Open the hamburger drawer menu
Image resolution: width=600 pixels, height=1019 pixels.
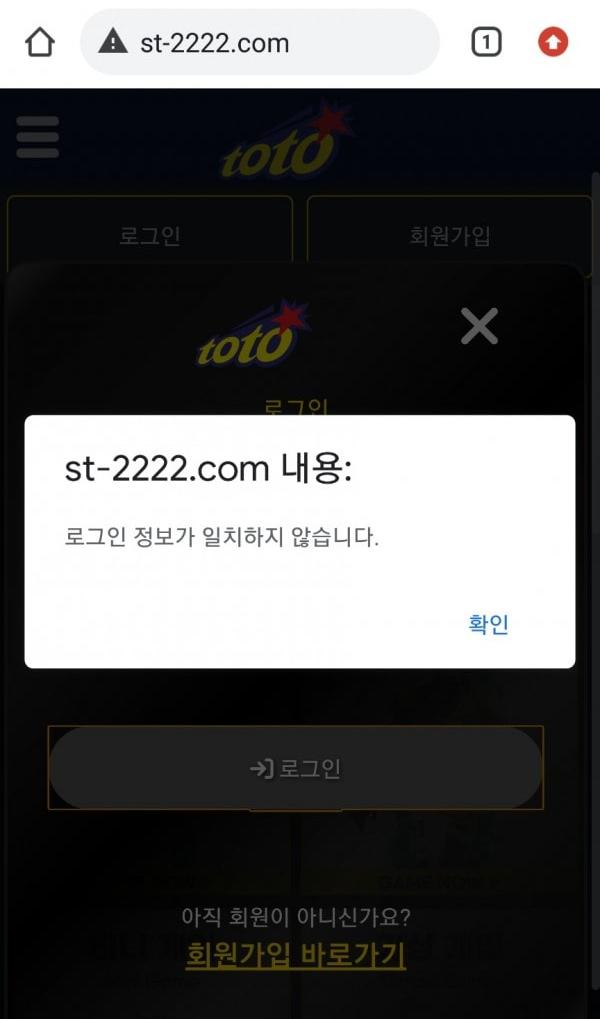[x=38, y=137]
